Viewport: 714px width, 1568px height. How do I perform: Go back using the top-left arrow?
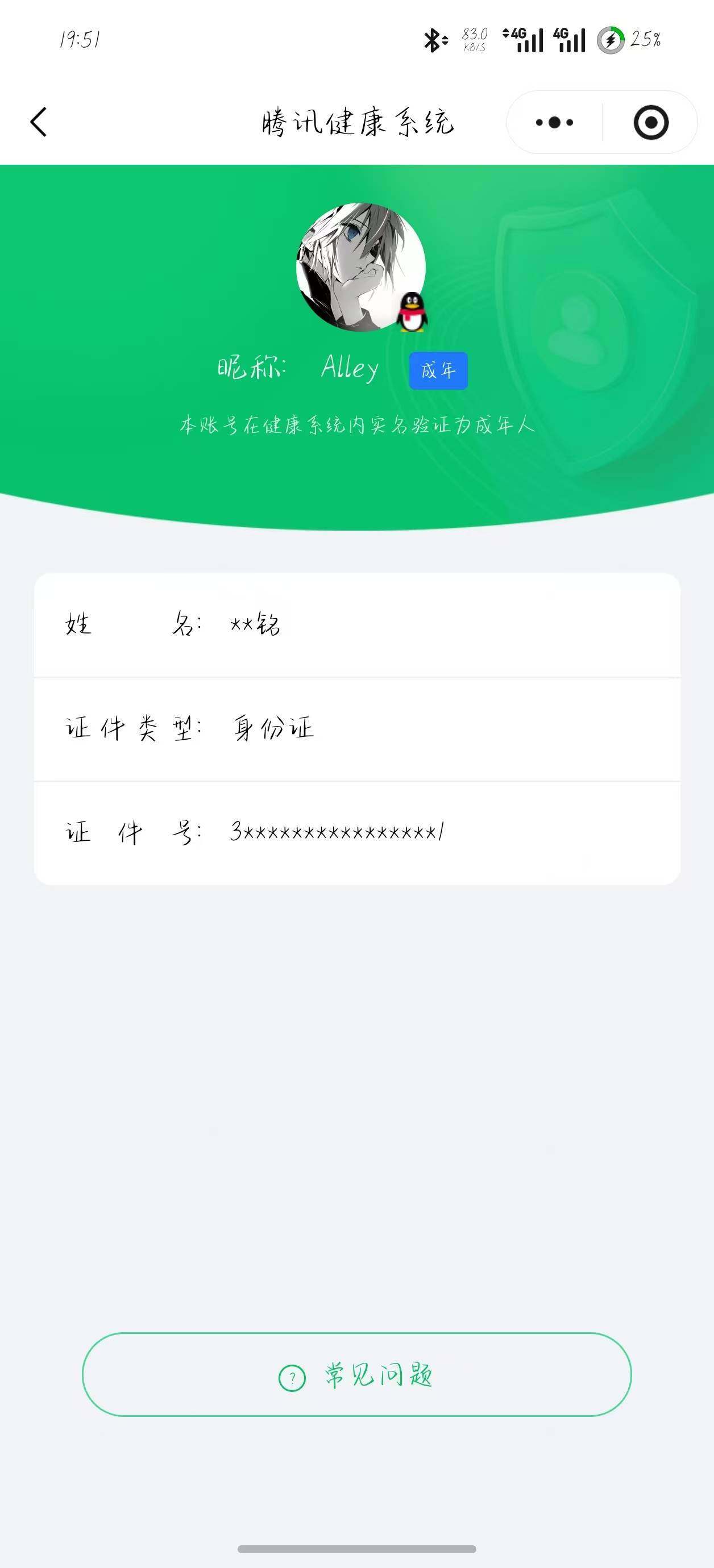[x=39, y=122]
